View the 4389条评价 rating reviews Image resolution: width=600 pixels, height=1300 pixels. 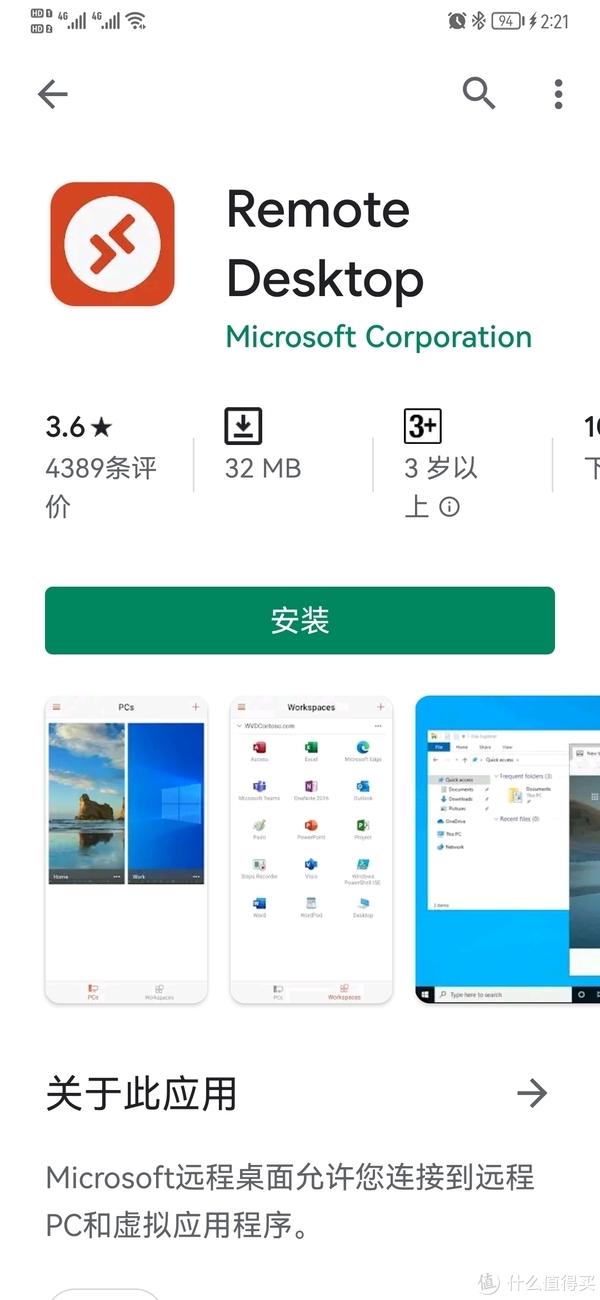coord(101,485)
